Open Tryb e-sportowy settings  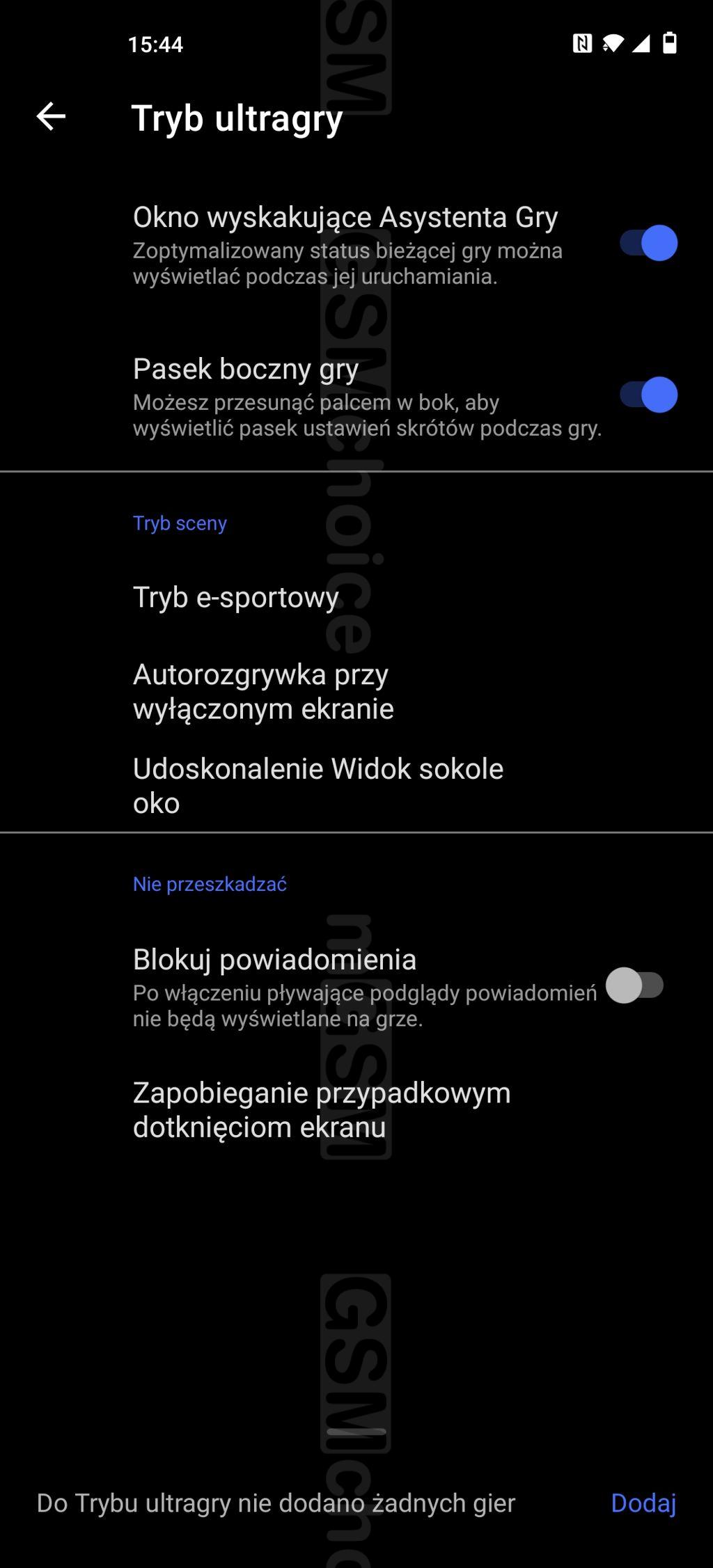click(356, 597)
